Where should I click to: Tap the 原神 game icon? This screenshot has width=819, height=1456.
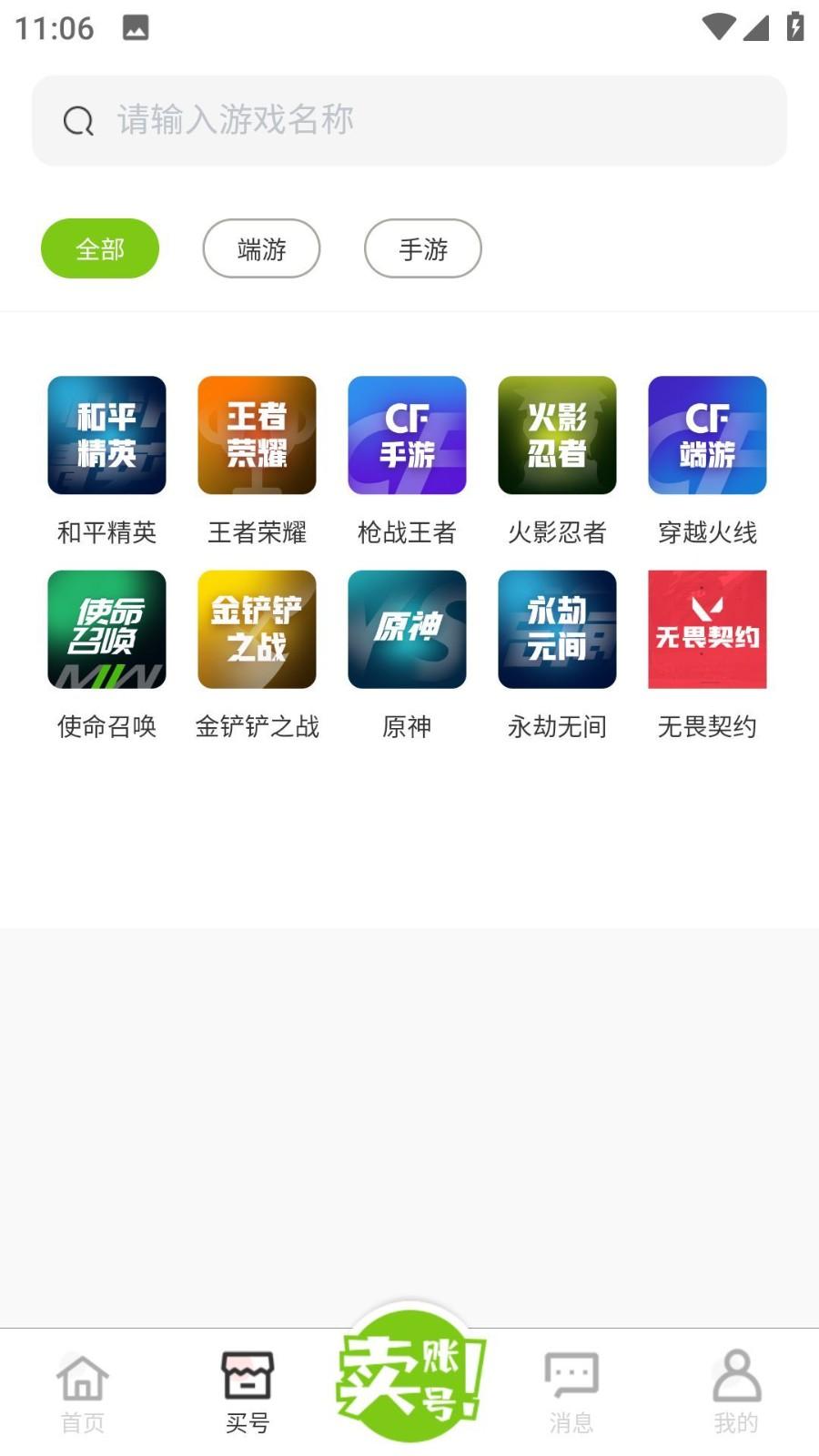click(x=407, y=629)
